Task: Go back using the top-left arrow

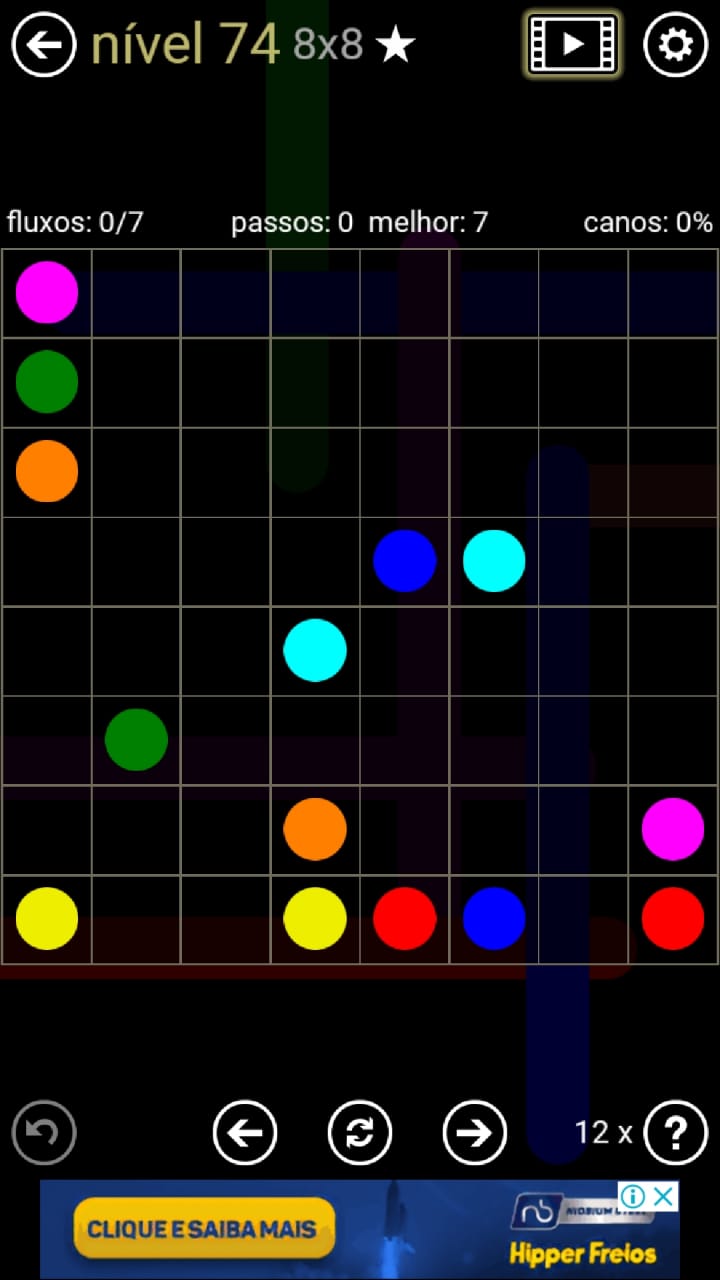Action: coord(44,44)
